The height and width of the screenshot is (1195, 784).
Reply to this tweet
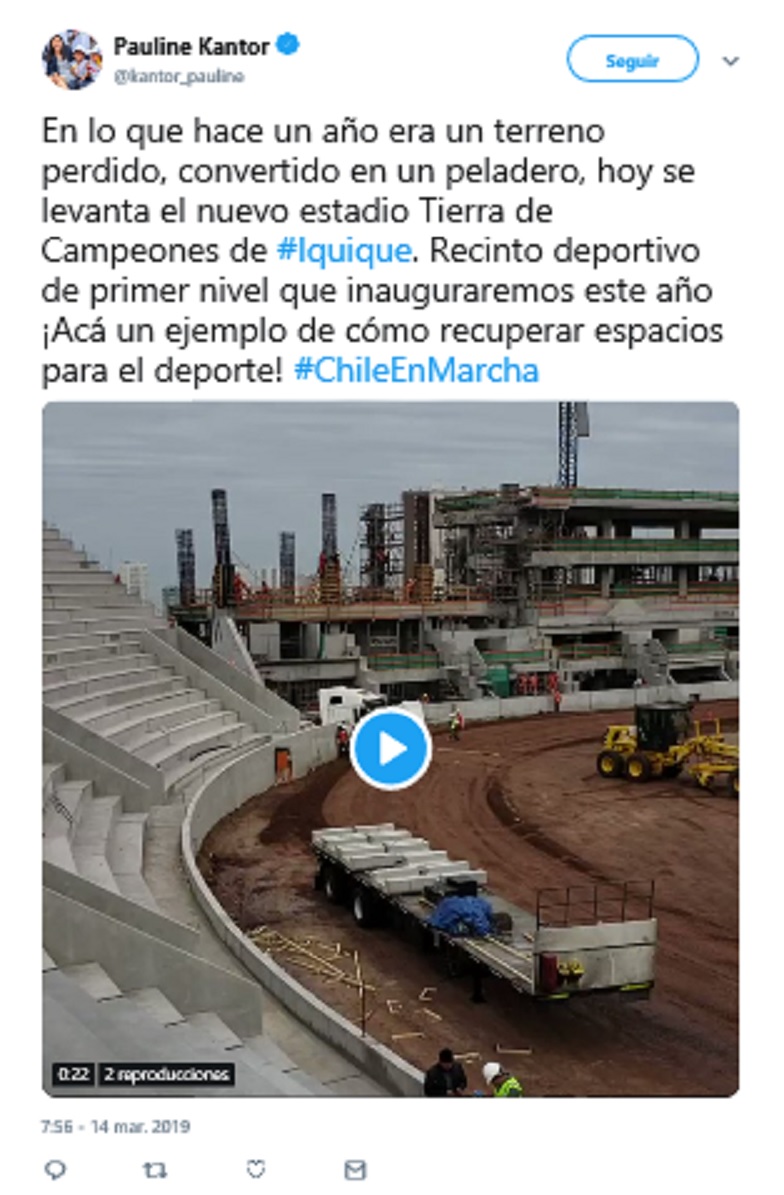pos(56,1168)
